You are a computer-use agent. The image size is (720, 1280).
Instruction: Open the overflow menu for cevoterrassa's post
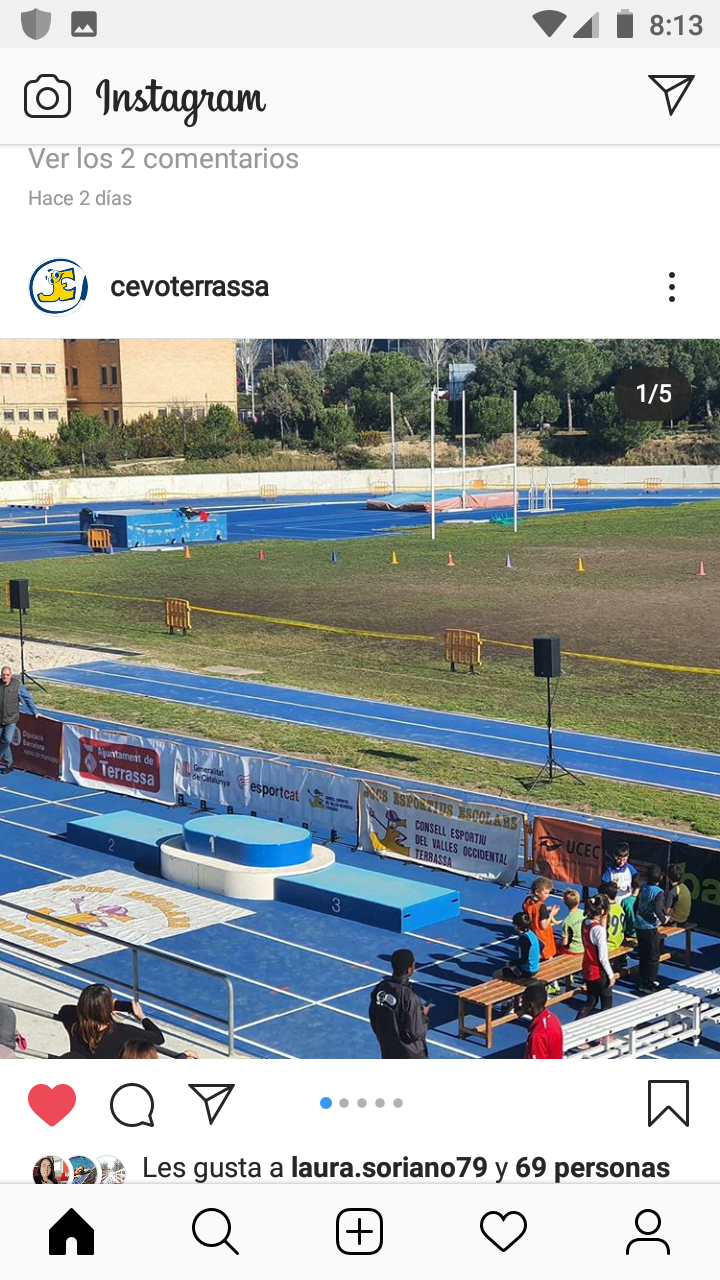tap(671, 287)
